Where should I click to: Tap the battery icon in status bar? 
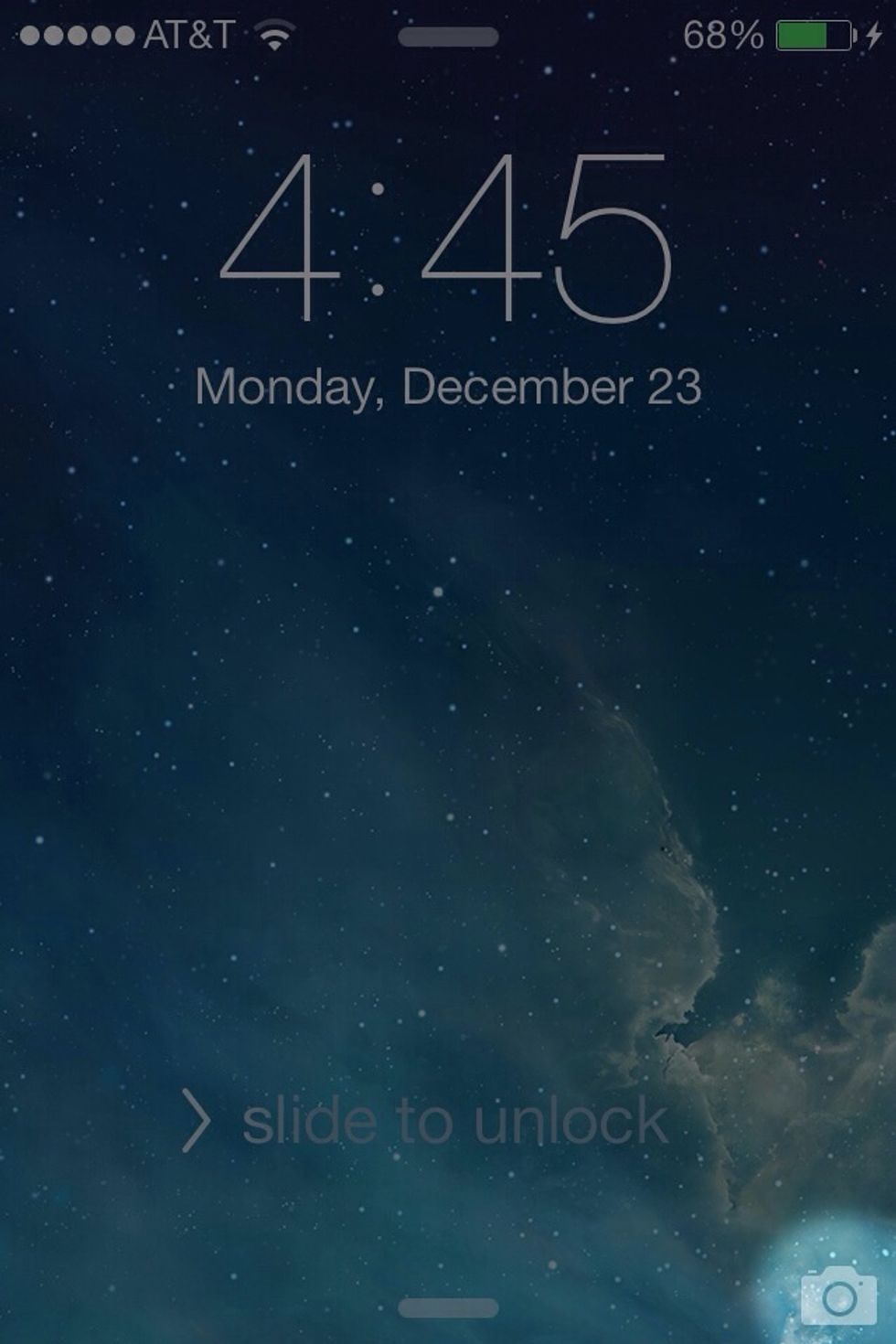813,33
